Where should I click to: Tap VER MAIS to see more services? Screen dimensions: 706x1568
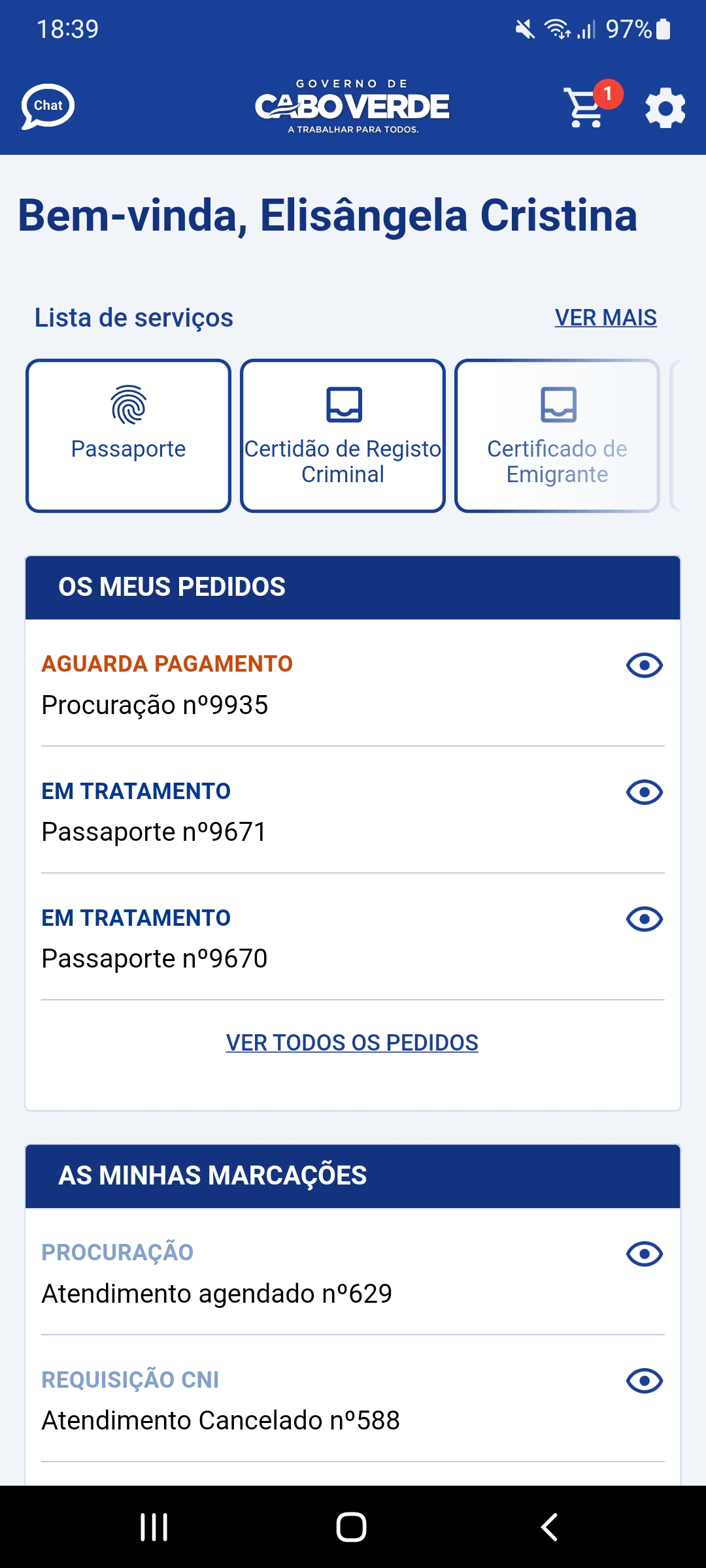[x=605, y=318]
